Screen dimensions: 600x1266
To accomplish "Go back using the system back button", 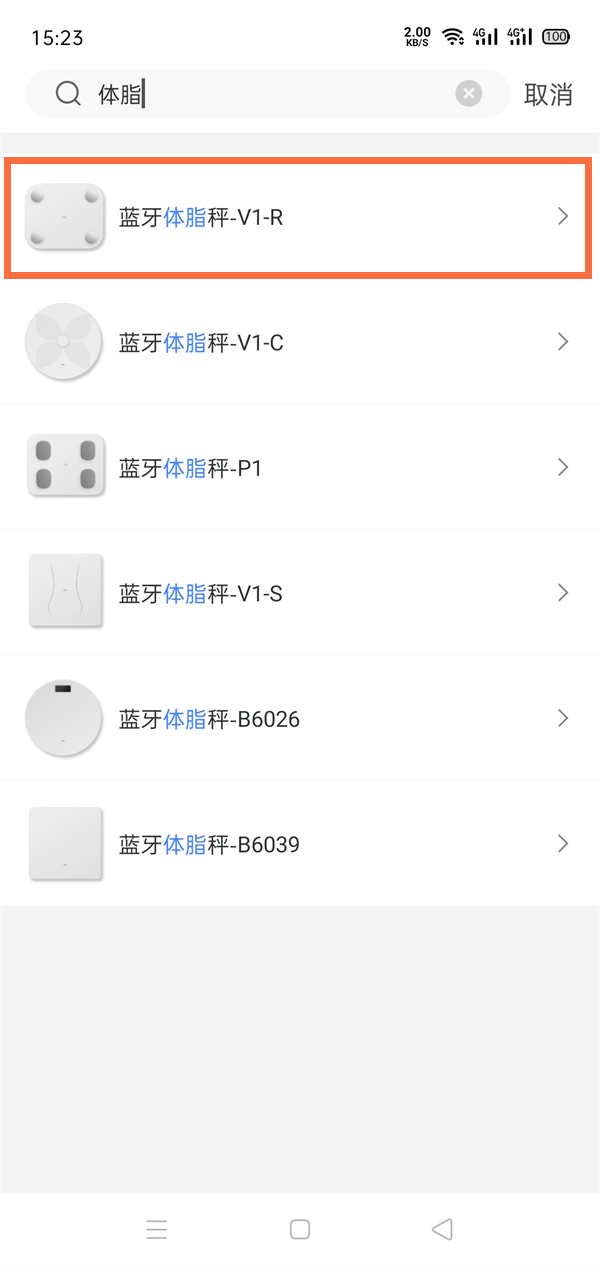I will pos(442,1229).
